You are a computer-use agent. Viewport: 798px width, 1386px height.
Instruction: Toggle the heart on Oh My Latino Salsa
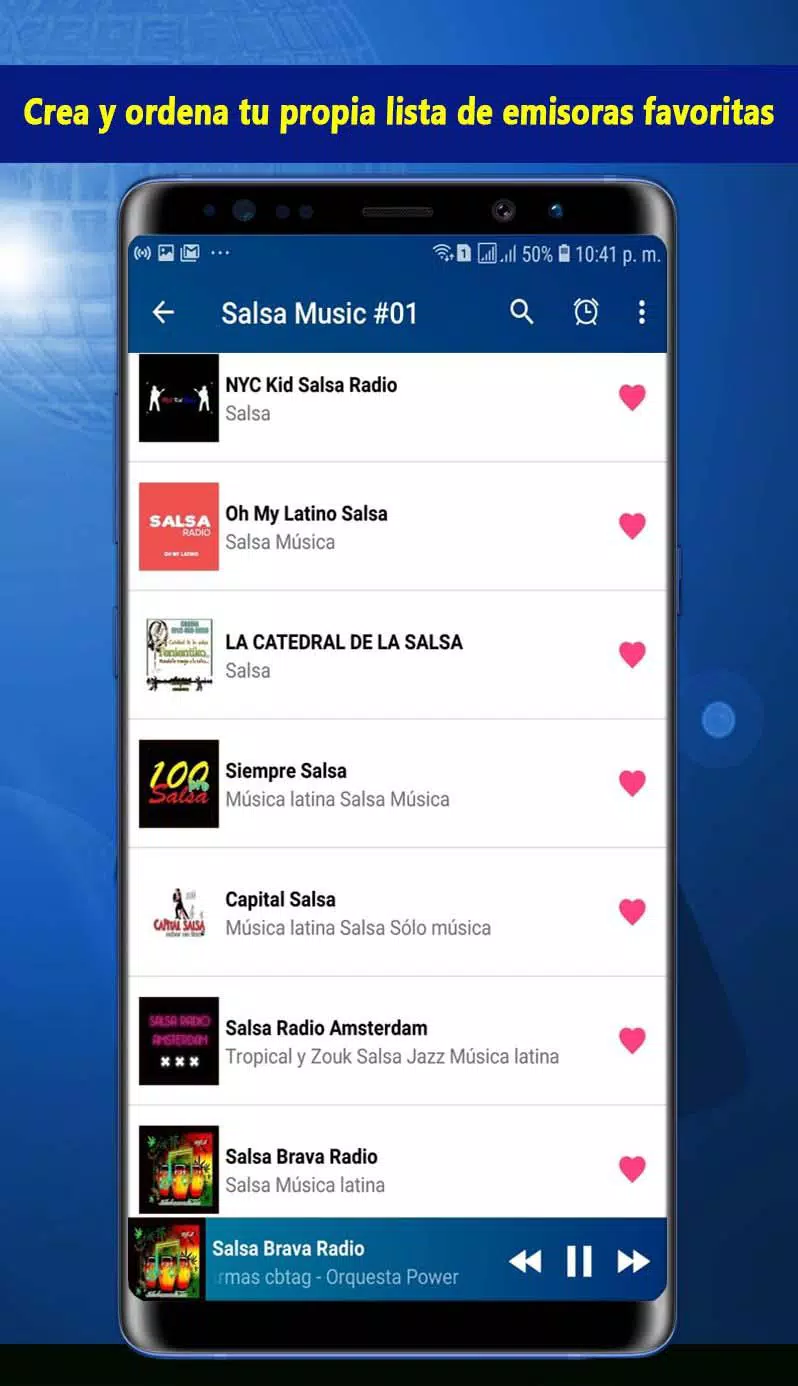pyautogui.click(x=632, y=525)
